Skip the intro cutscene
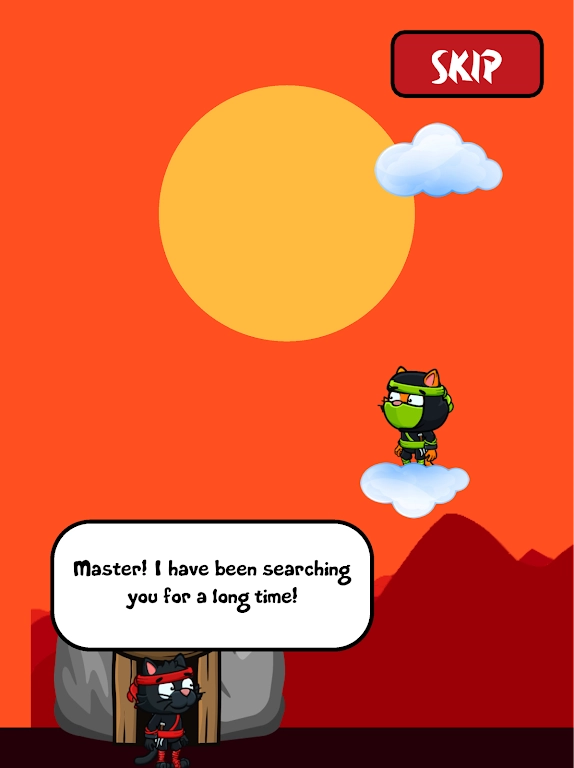574x768 pixels. click(467, 64)
